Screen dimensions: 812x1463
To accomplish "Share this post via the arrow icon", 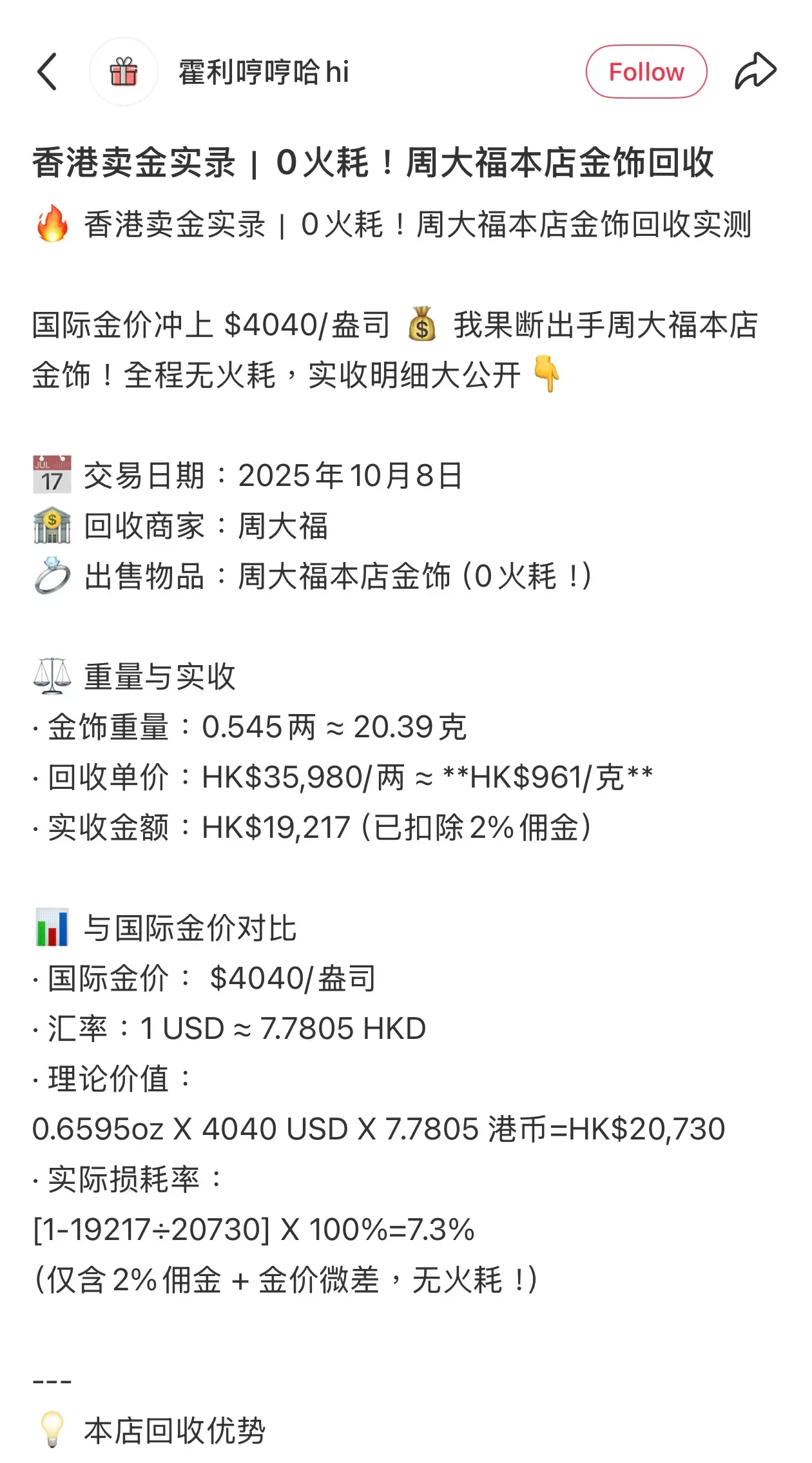I will click(x=755, y=72).
